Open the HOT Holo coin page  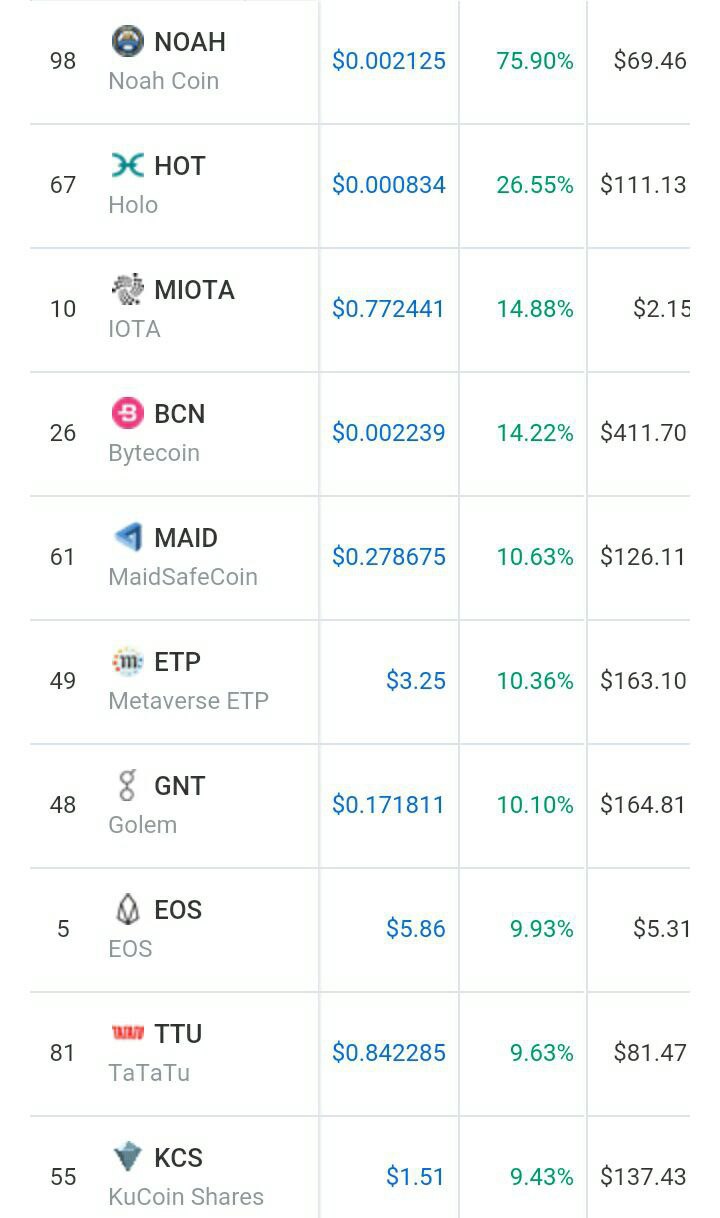pos(158,185)
